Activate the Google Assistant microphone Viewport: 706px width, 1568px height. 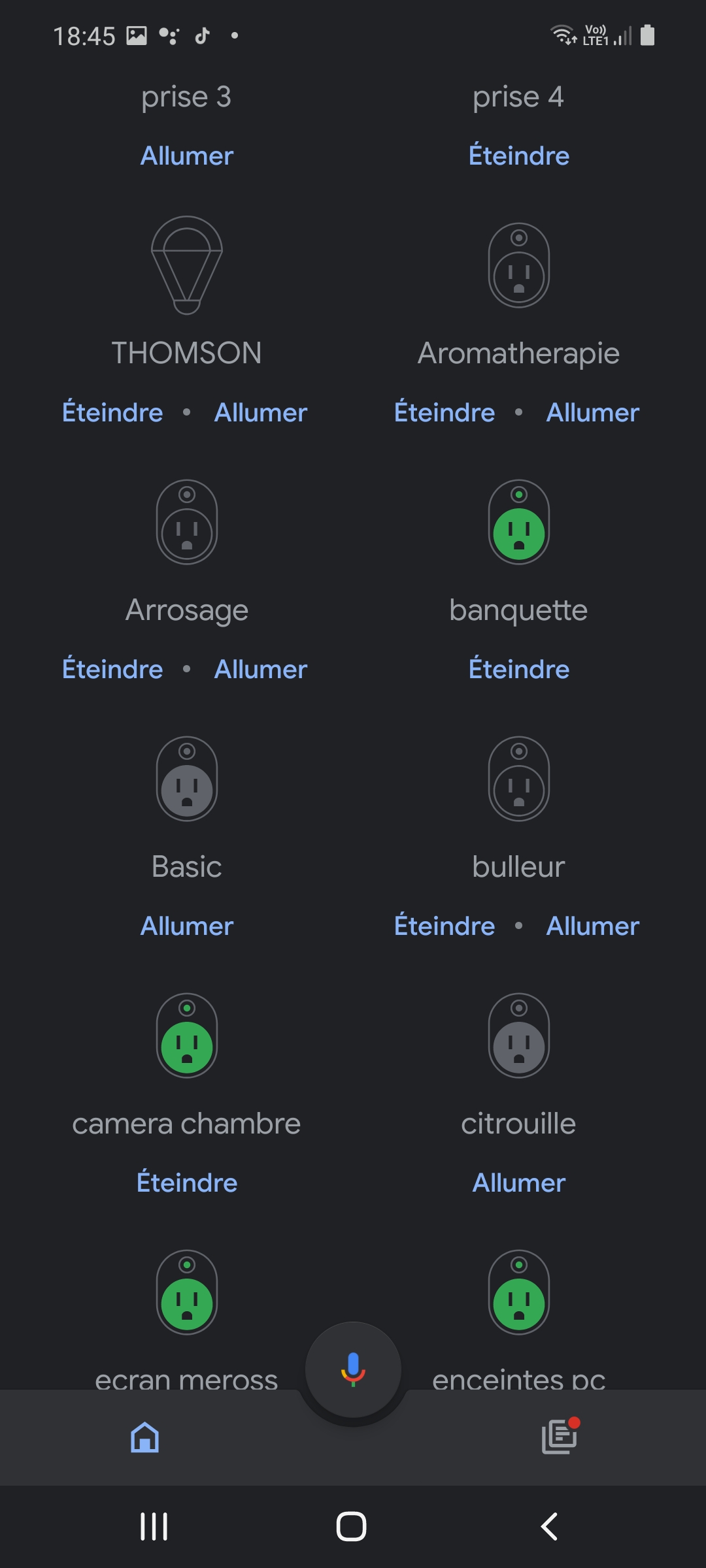[x=353, y=1369]
